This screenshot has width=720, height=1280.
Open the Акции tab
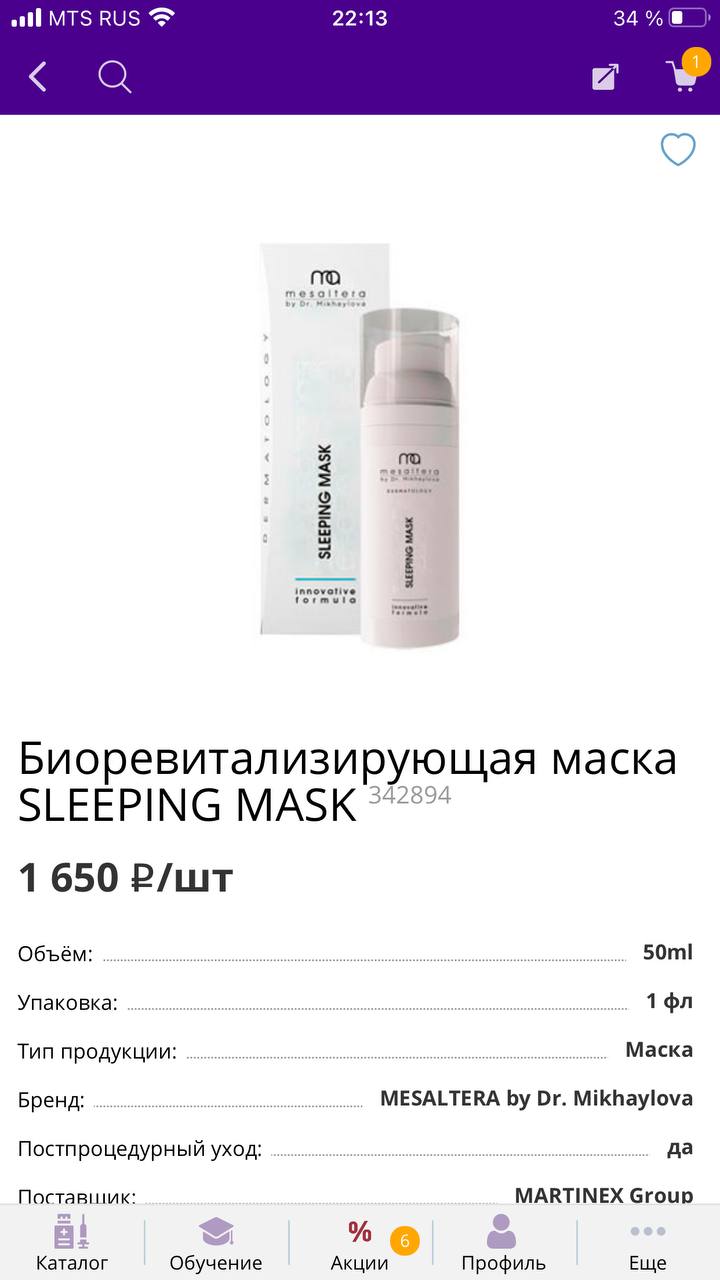pos(360,1243)
